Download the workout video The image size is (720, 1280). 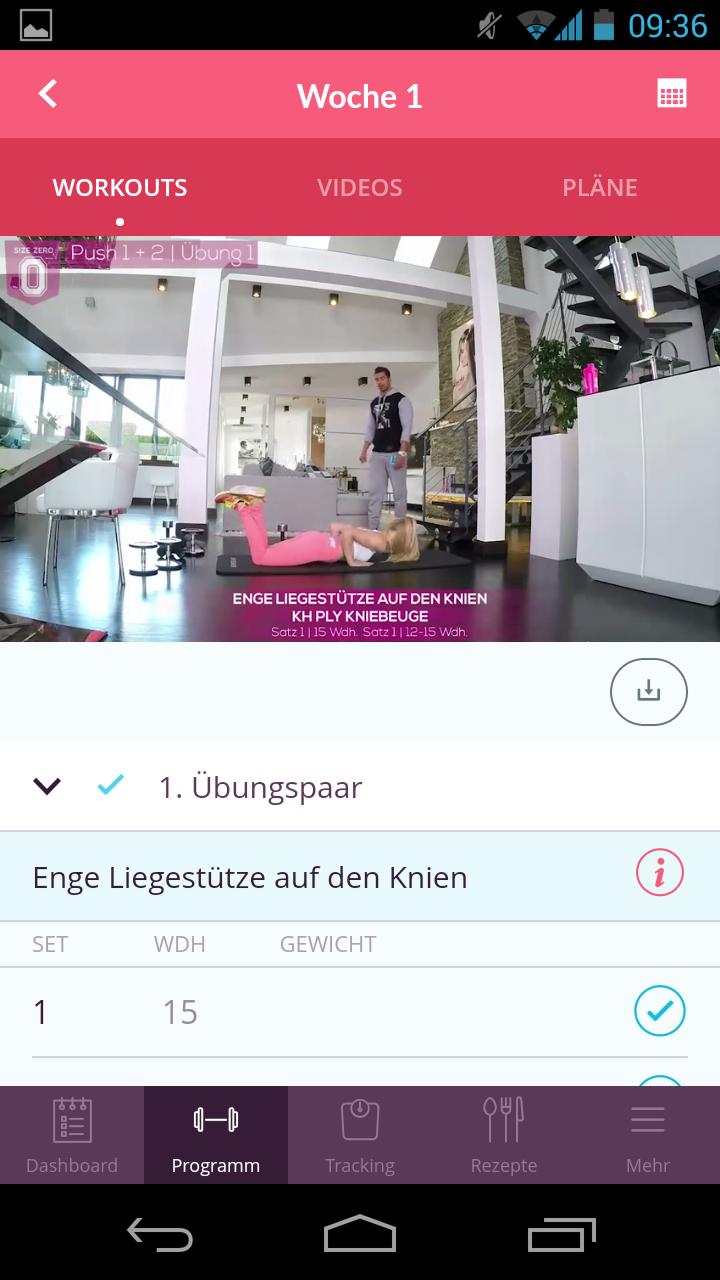pyautogui.click(x=648, y=691)
